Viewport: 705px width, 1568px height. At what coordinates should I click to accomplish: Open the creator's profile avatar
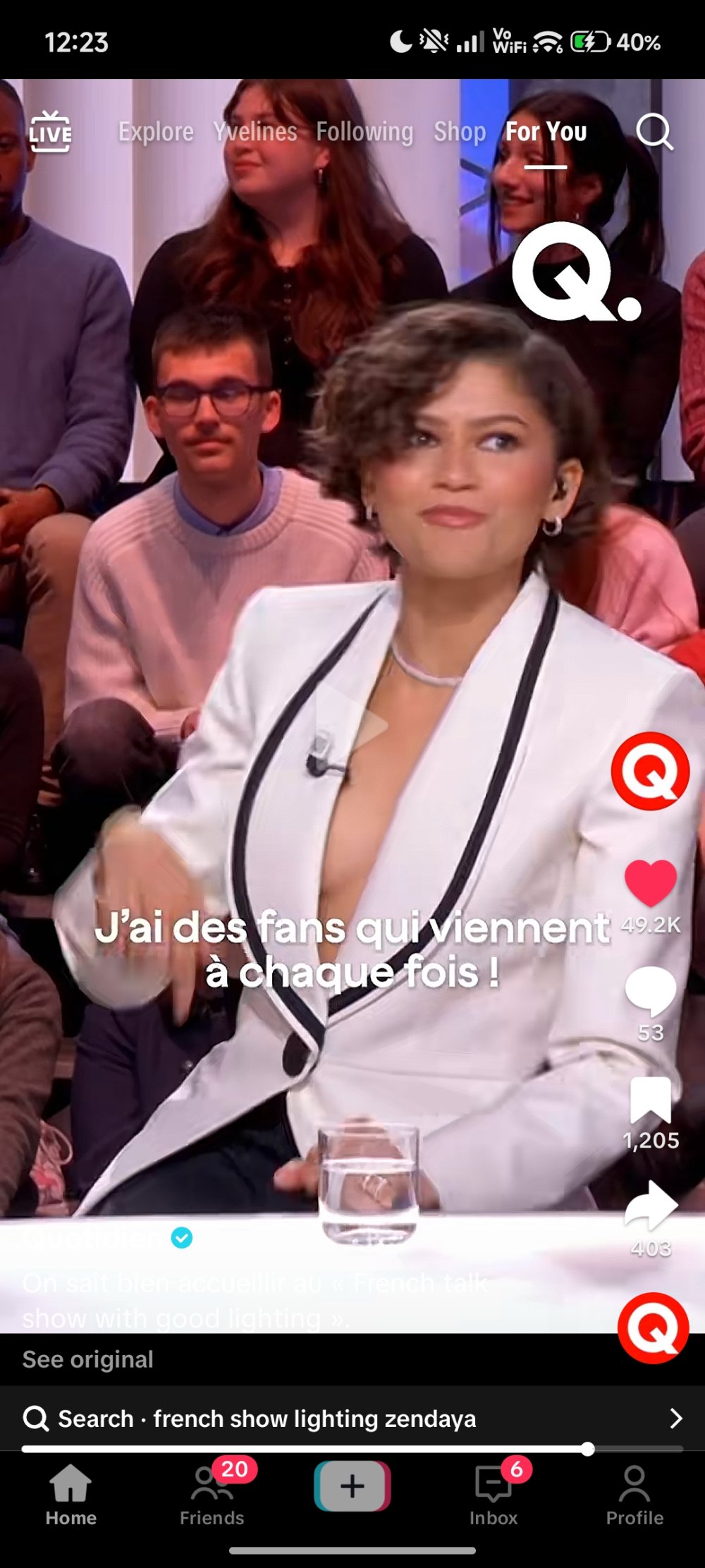650,771
